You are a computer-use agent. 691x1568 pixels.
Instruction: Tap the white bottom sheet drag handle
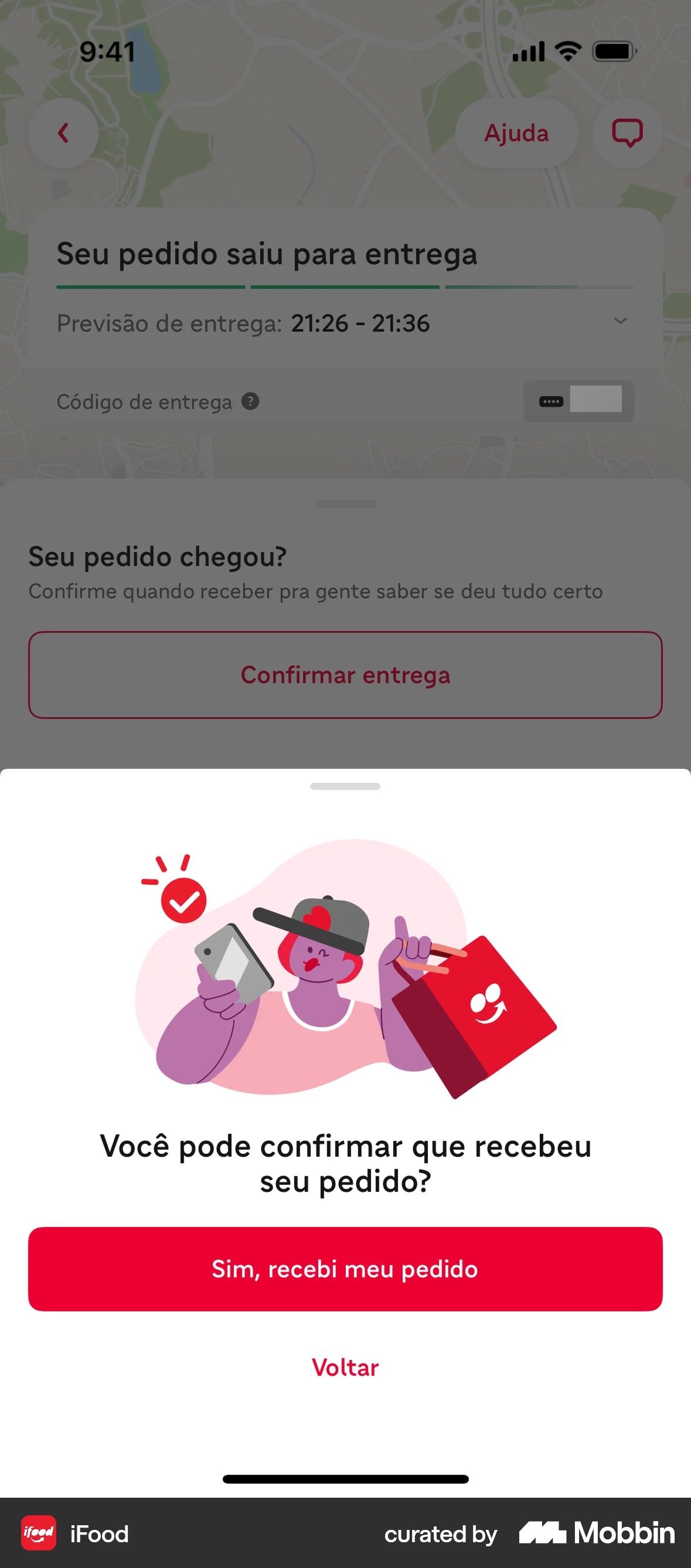pyautogui.click(x=345, y=787)
